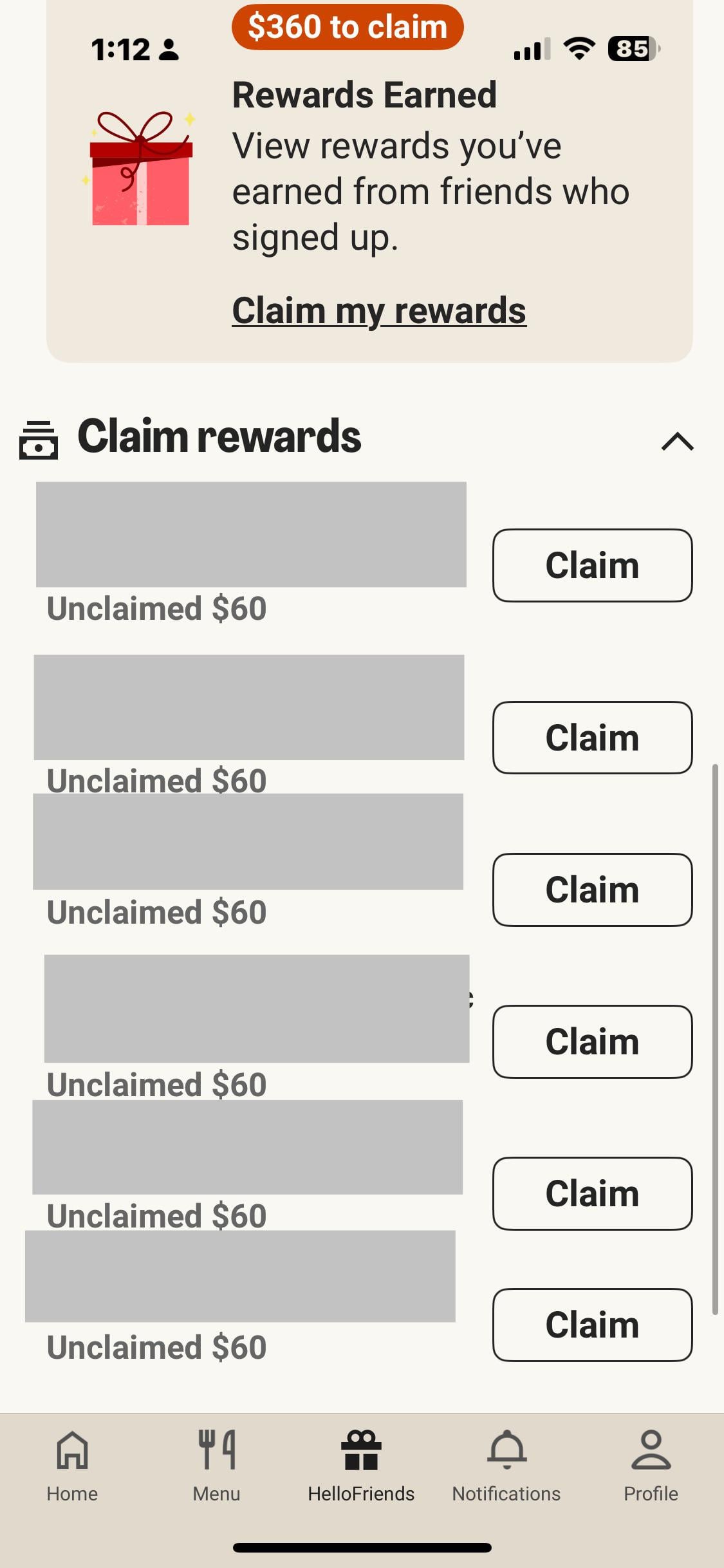Collapse the Claim rewards section

(678, 442)
